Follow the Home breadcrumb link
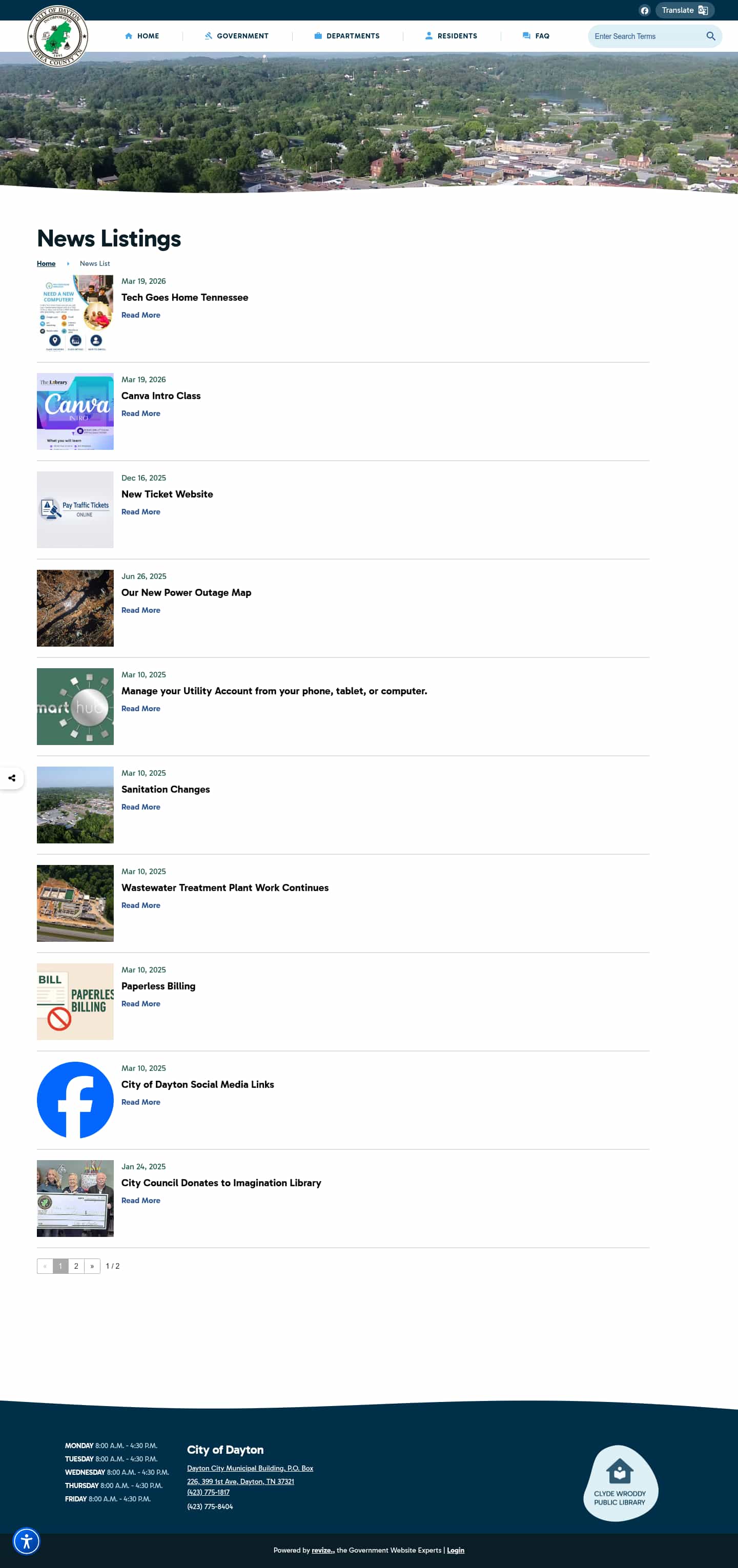This screenshot has height=1568, width=738. tap(46, 263)
